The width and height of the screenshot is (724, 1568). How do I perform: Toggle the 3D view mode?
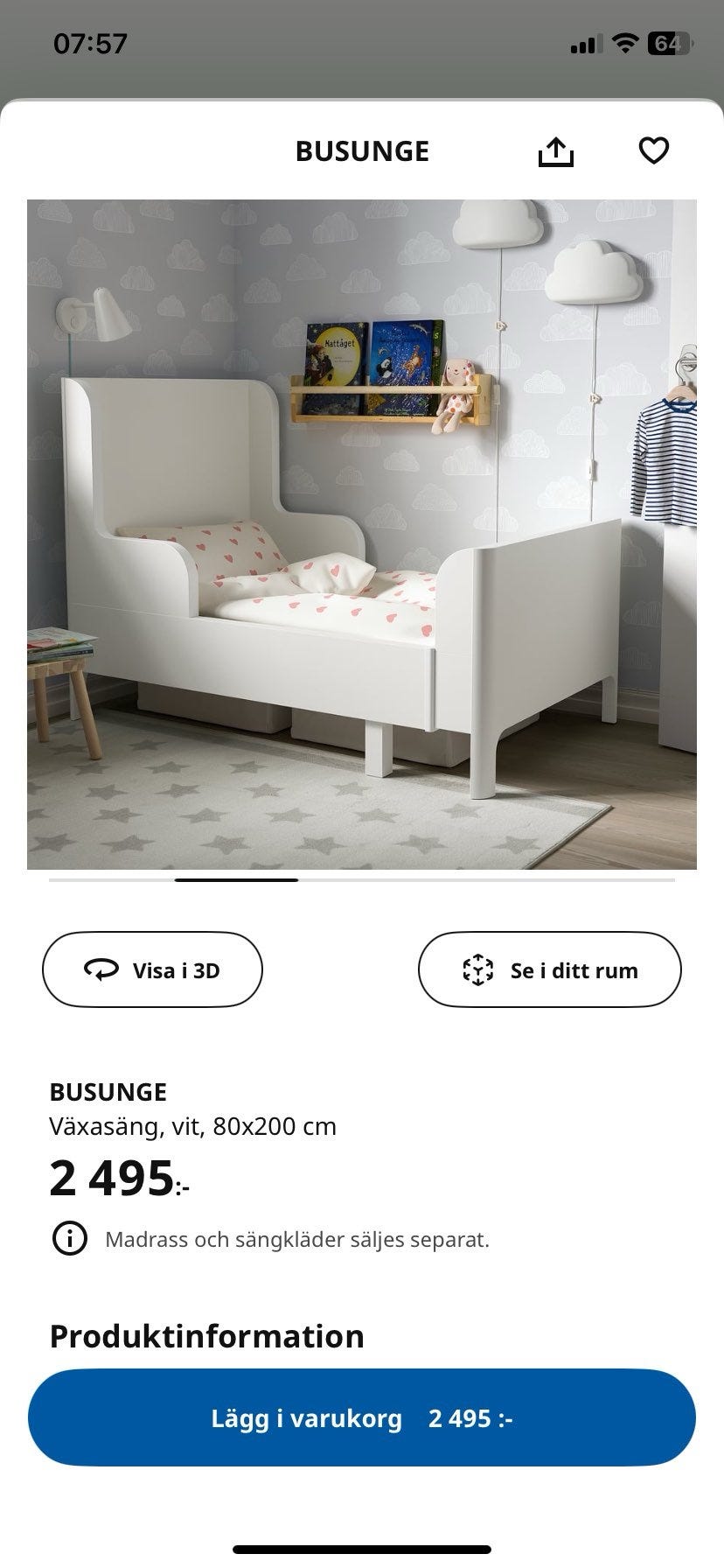[152, 969]
